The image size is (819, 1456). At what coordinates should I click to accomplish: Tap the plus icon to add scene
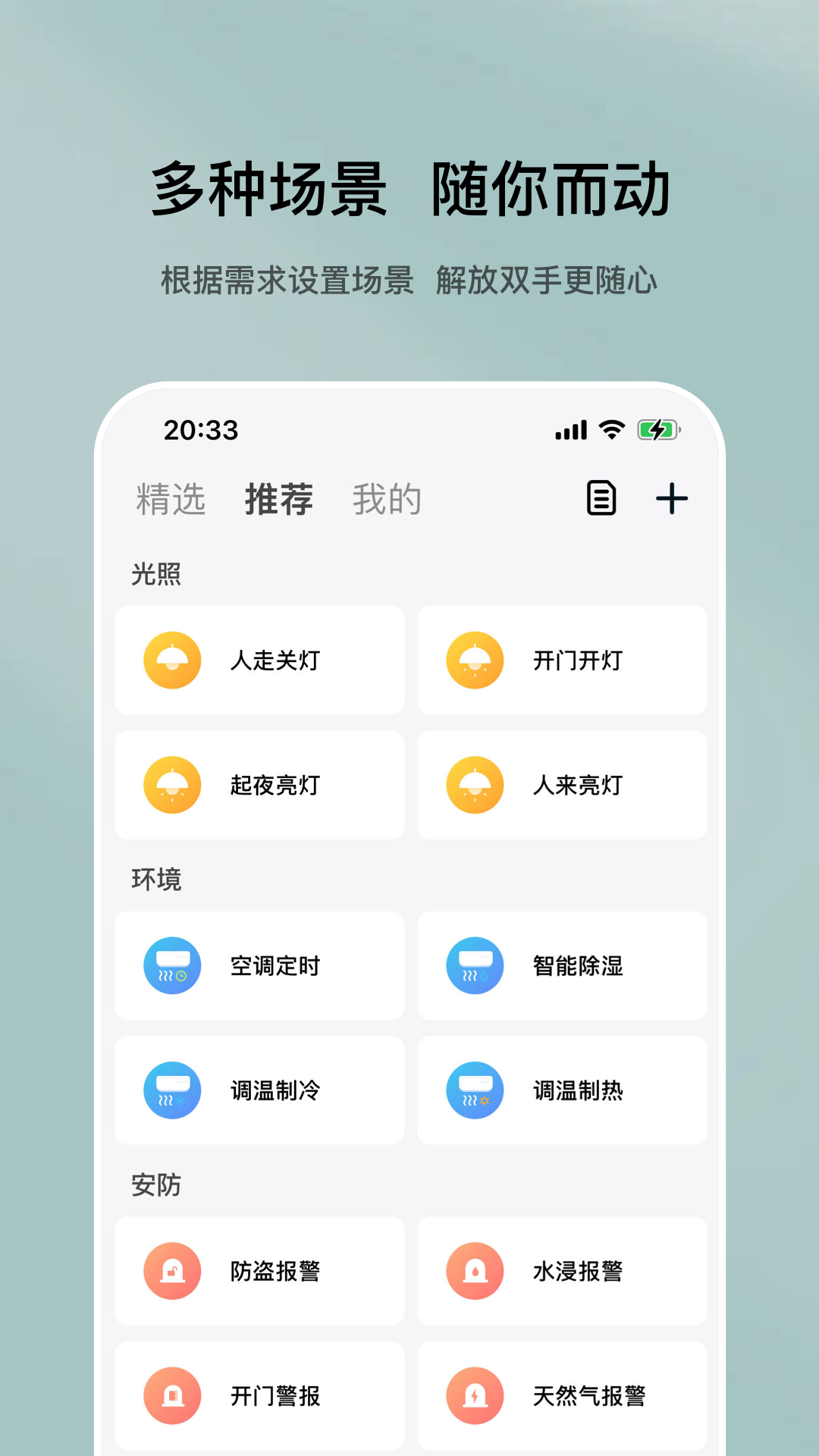(x=672, y=499)
